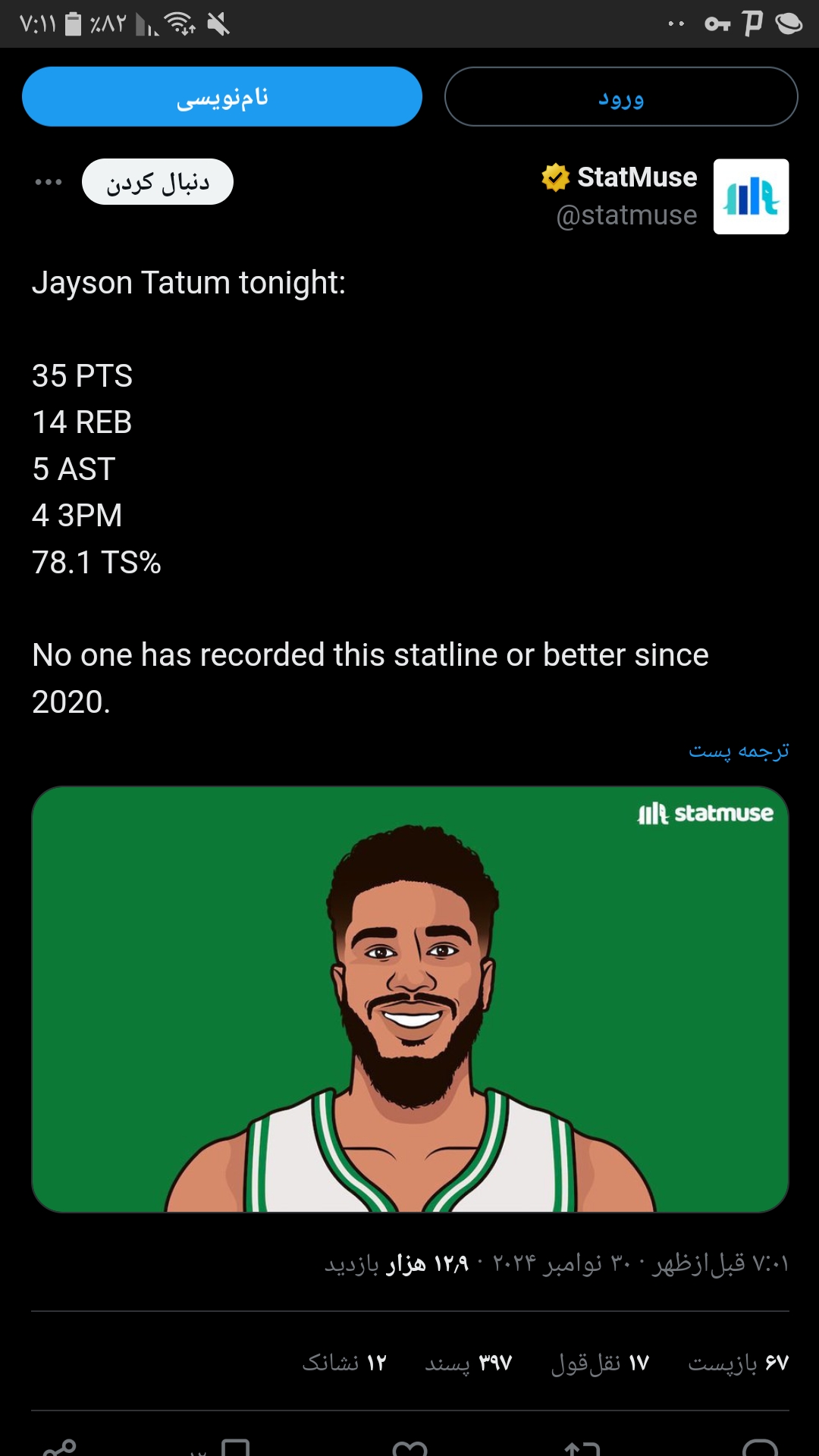Open StatMuse profile picture
Image resolution: width=819 pixels, height=1456 pixels.
point(751,196)
